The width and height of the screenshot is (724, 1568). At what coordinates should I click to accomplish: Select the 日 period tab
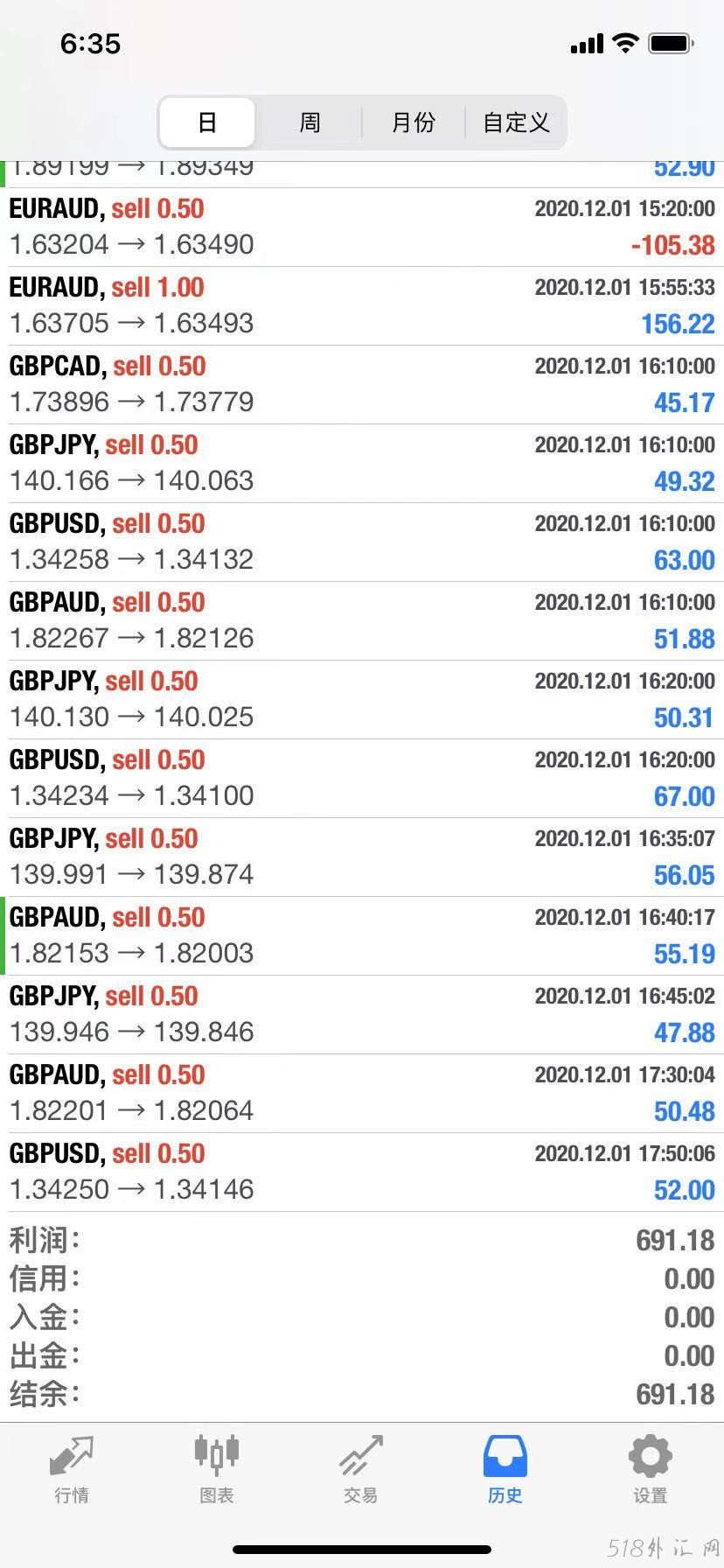coord(207,122)
